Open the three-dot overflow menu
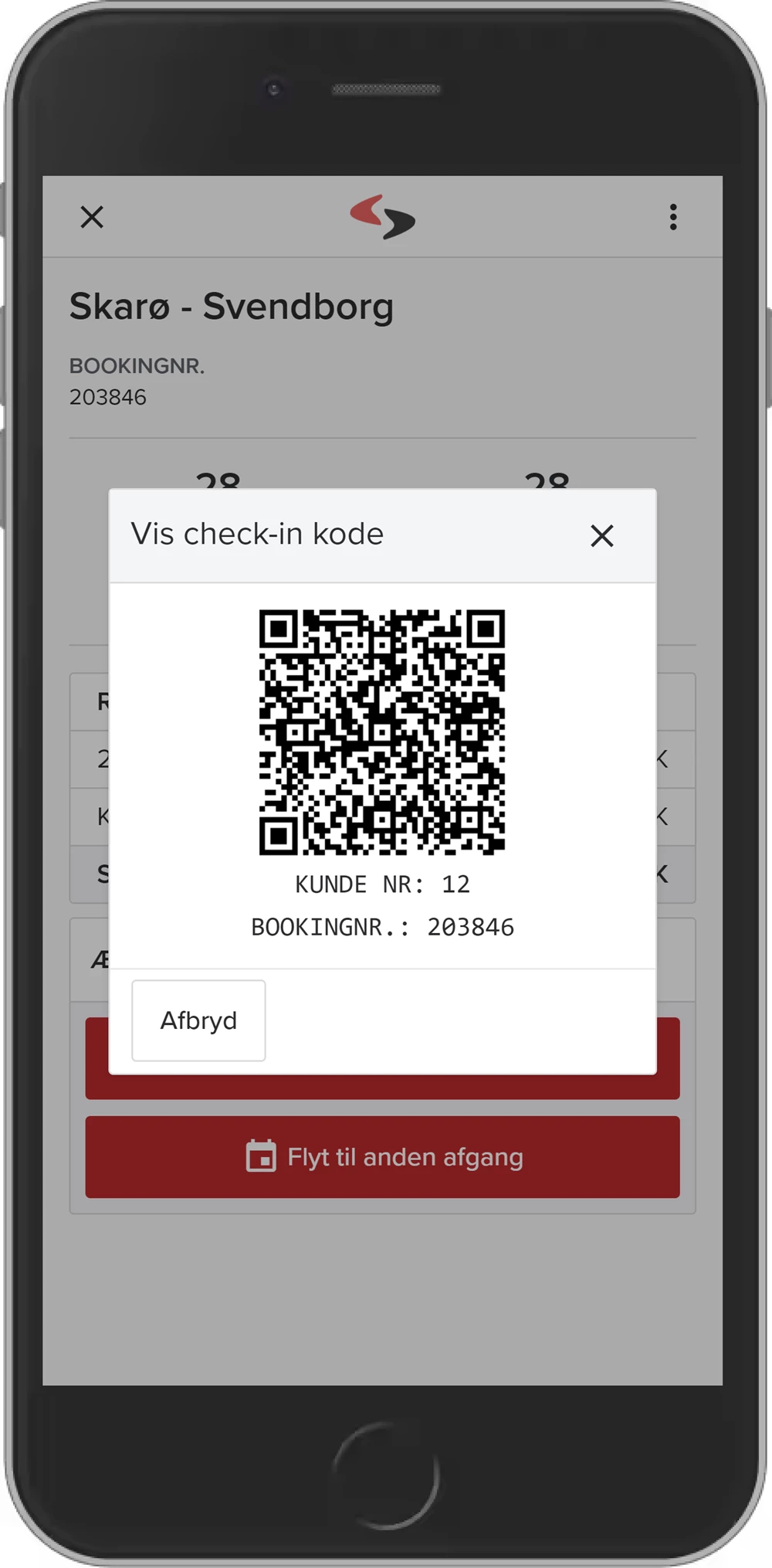The image size is (772, 1568). 673,217
